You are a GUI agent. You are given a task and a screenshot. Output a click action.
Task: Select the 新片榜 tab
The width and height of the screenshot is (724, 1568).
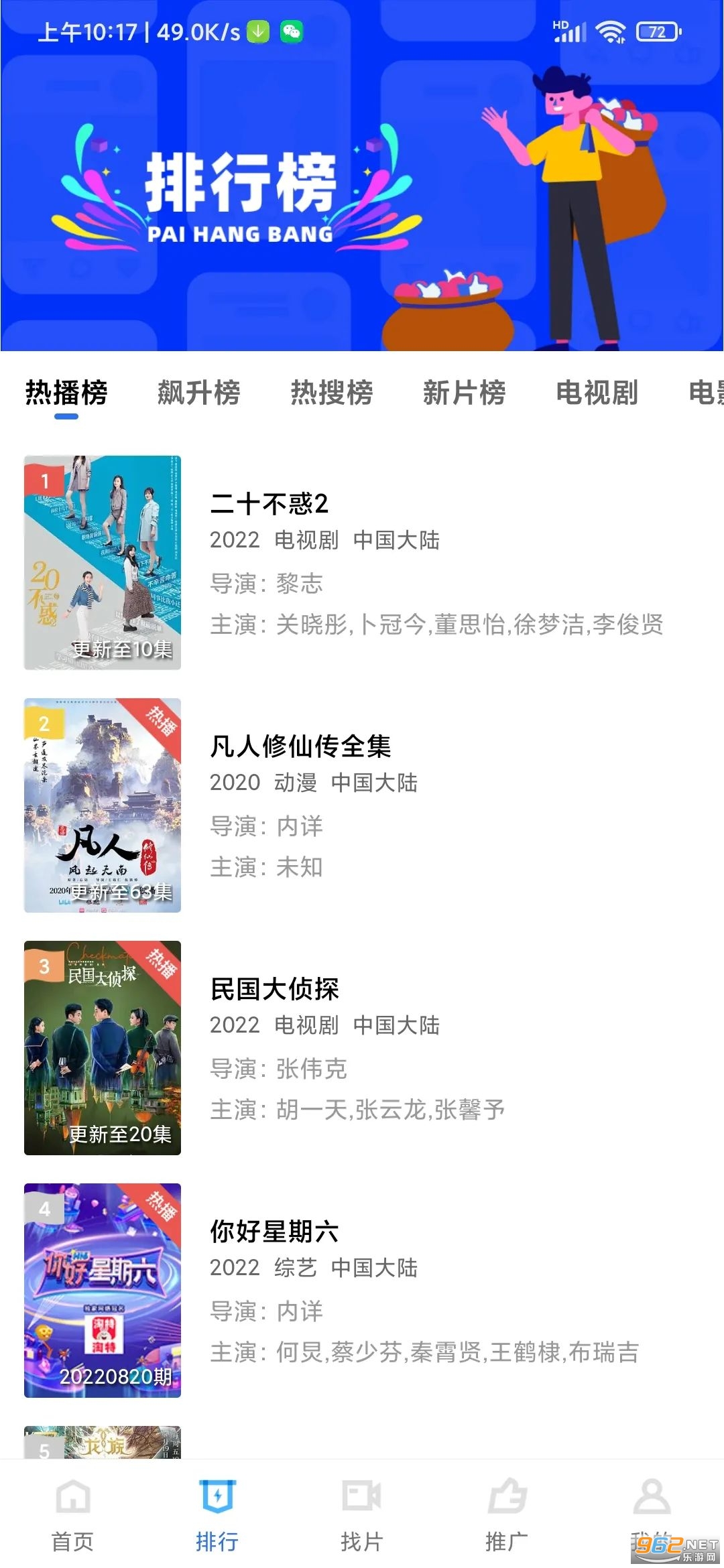click(464, 393)
